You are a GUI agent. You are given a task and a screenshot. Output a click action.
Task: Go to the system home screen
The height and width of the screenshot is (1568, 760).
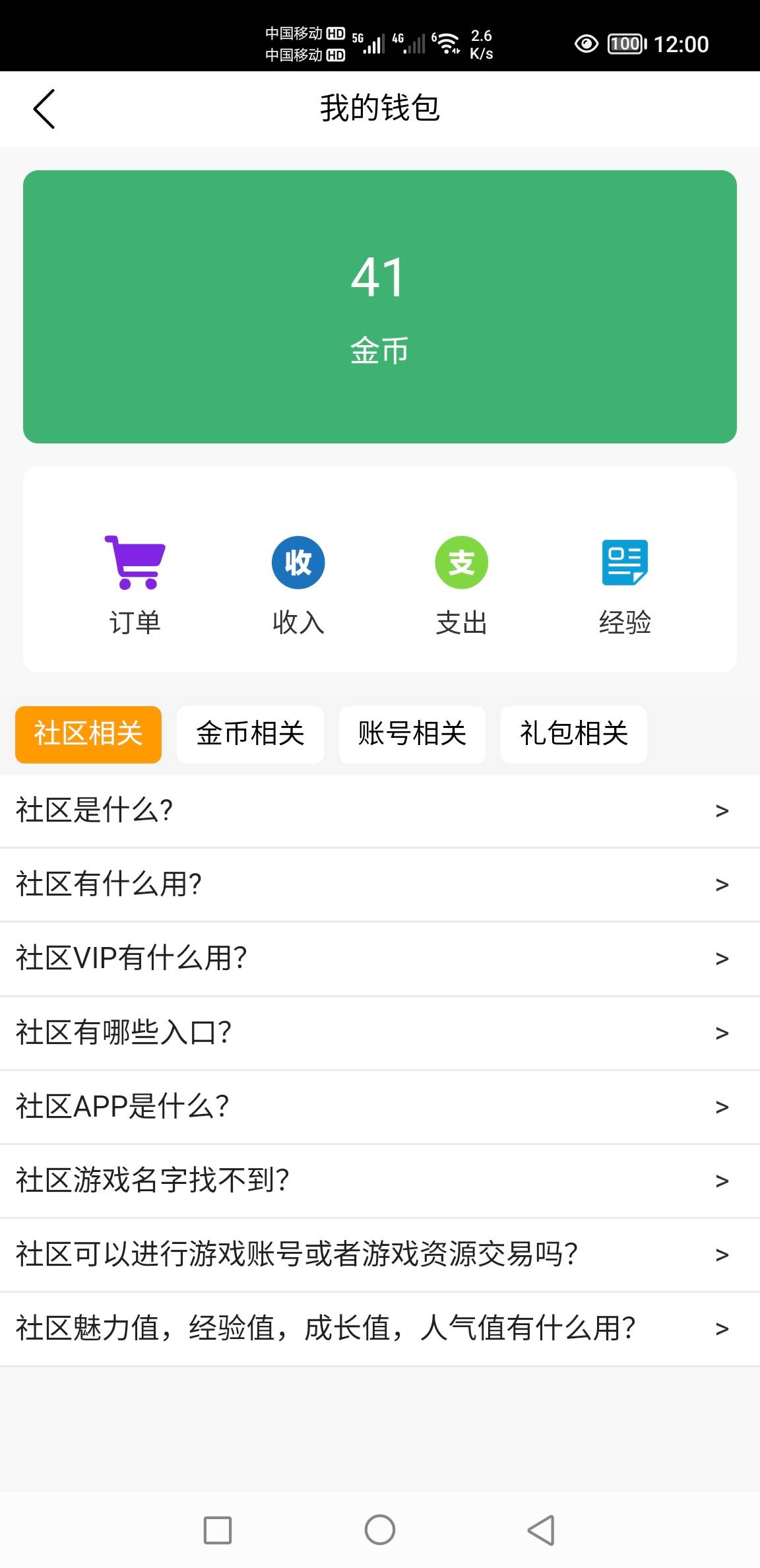(380, 1530)
